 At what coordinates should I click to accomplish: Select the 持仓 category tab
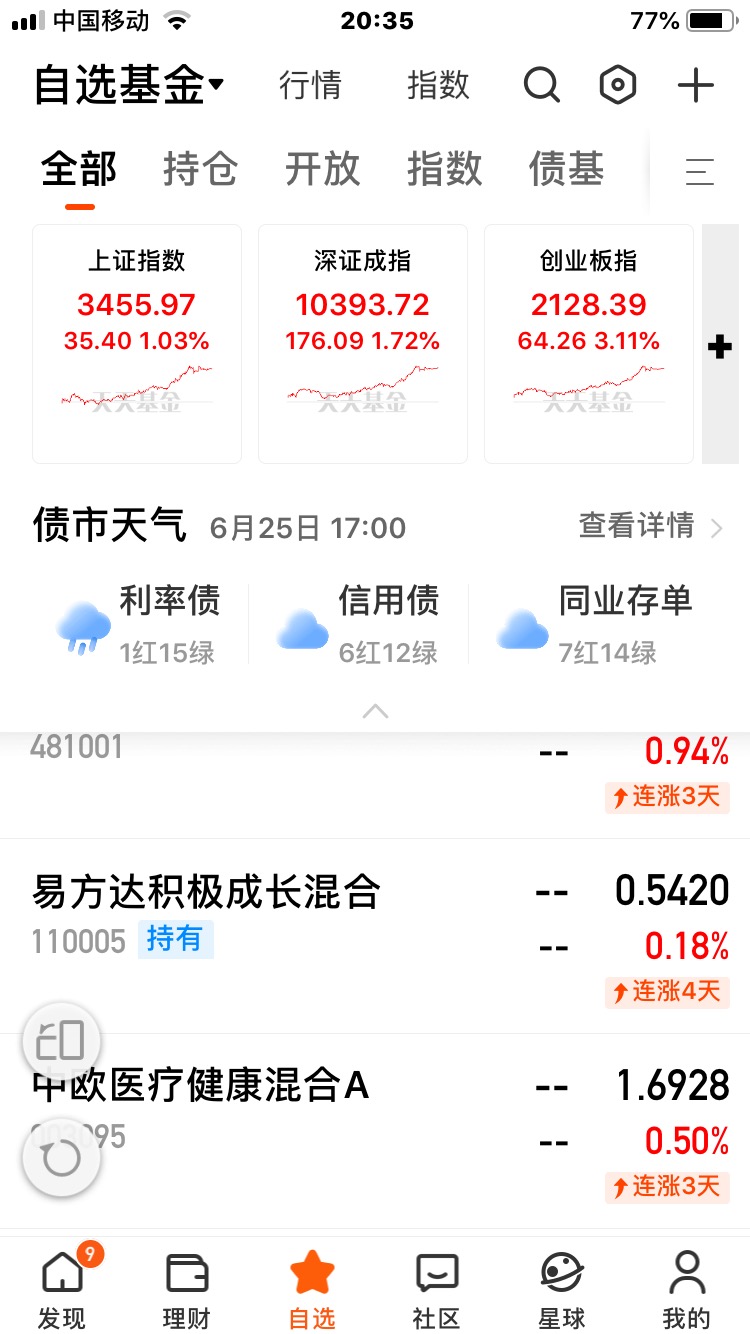pos(200,169)
